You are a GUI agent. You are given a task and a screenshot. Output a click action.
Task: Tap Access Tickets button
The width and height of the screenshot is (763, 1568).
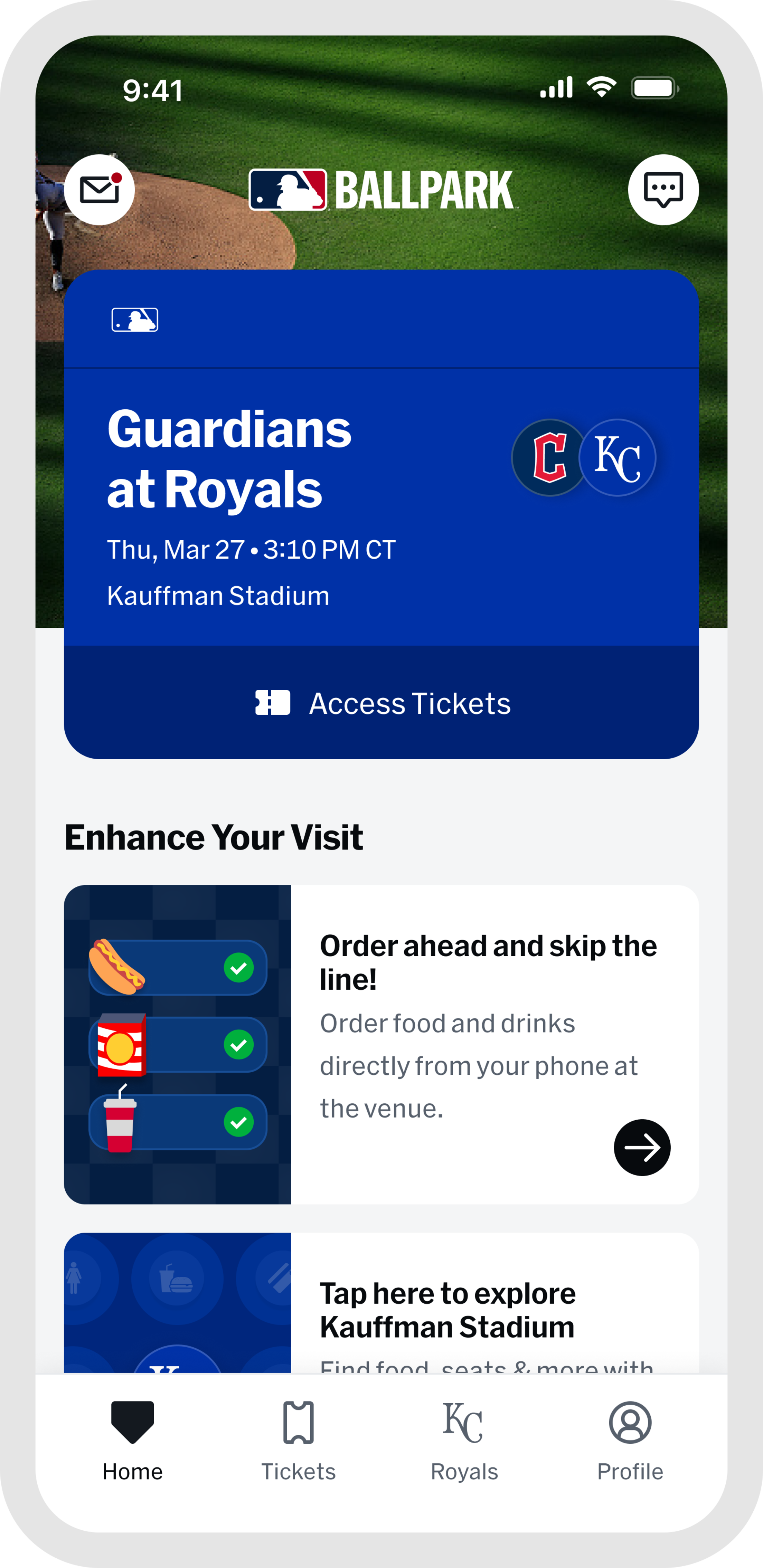point(381,703)
